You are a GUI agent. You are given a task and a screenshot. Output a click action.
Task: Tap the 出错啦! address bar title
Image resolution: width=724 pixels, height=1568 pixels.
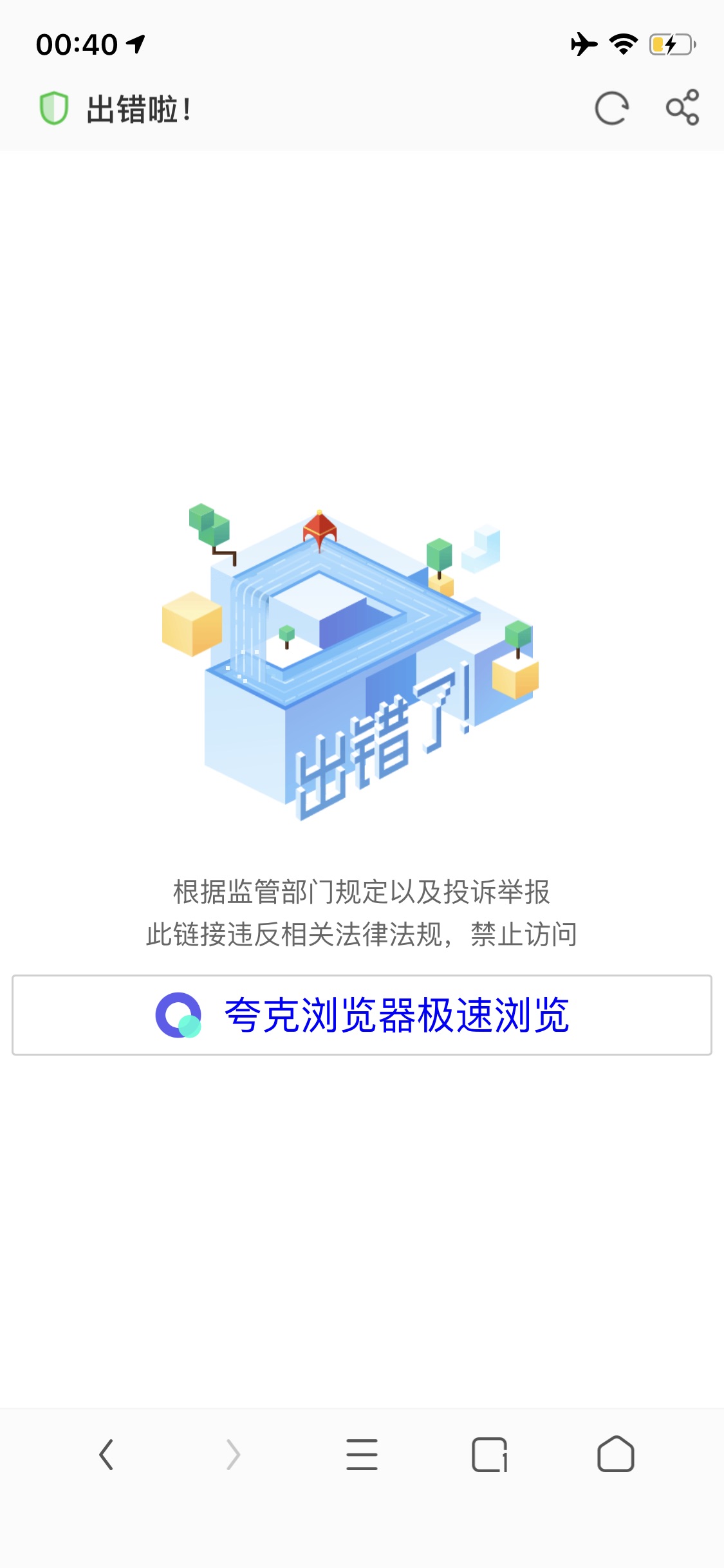138,109
